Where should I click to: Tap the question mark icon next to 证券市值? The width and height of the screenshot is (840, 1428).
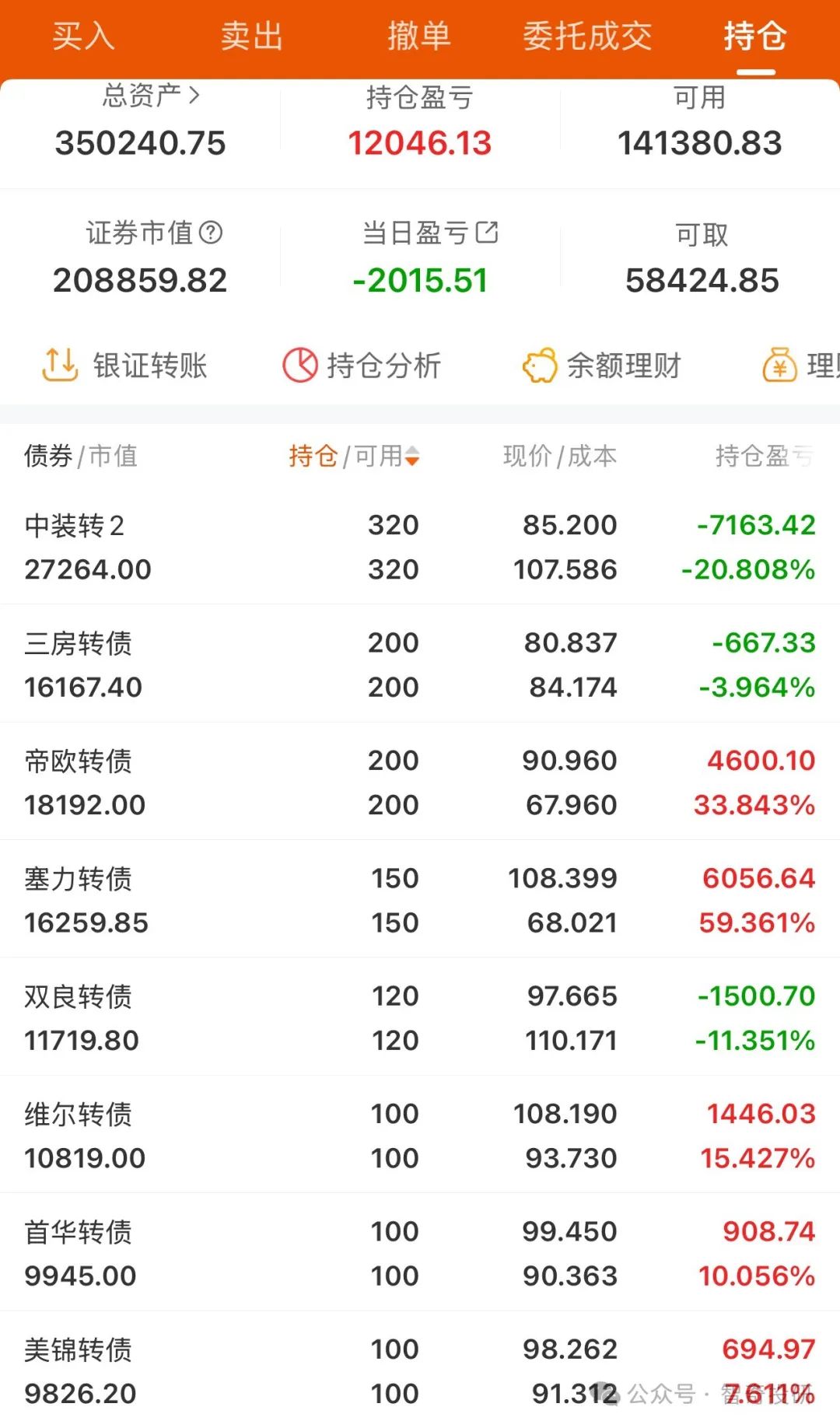pos(212,233)
